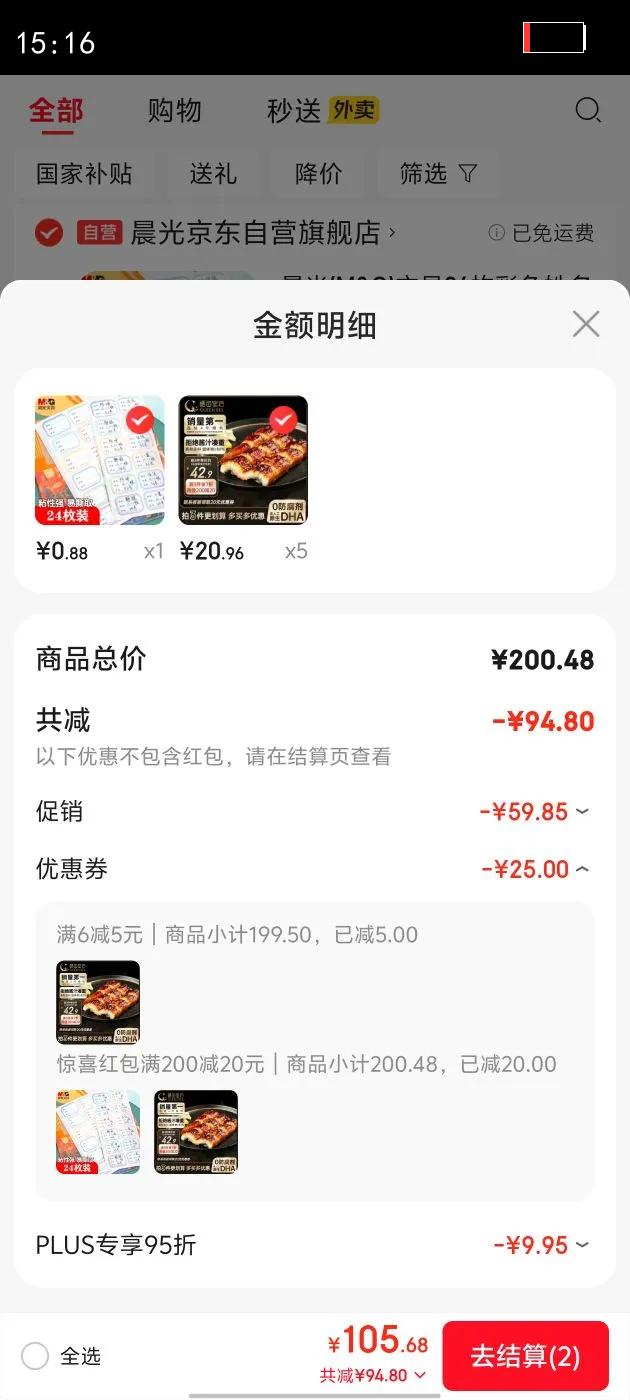The image size is (630, 1400).
Task: Switch to the 购物 tab
Action: click(174, 110)
